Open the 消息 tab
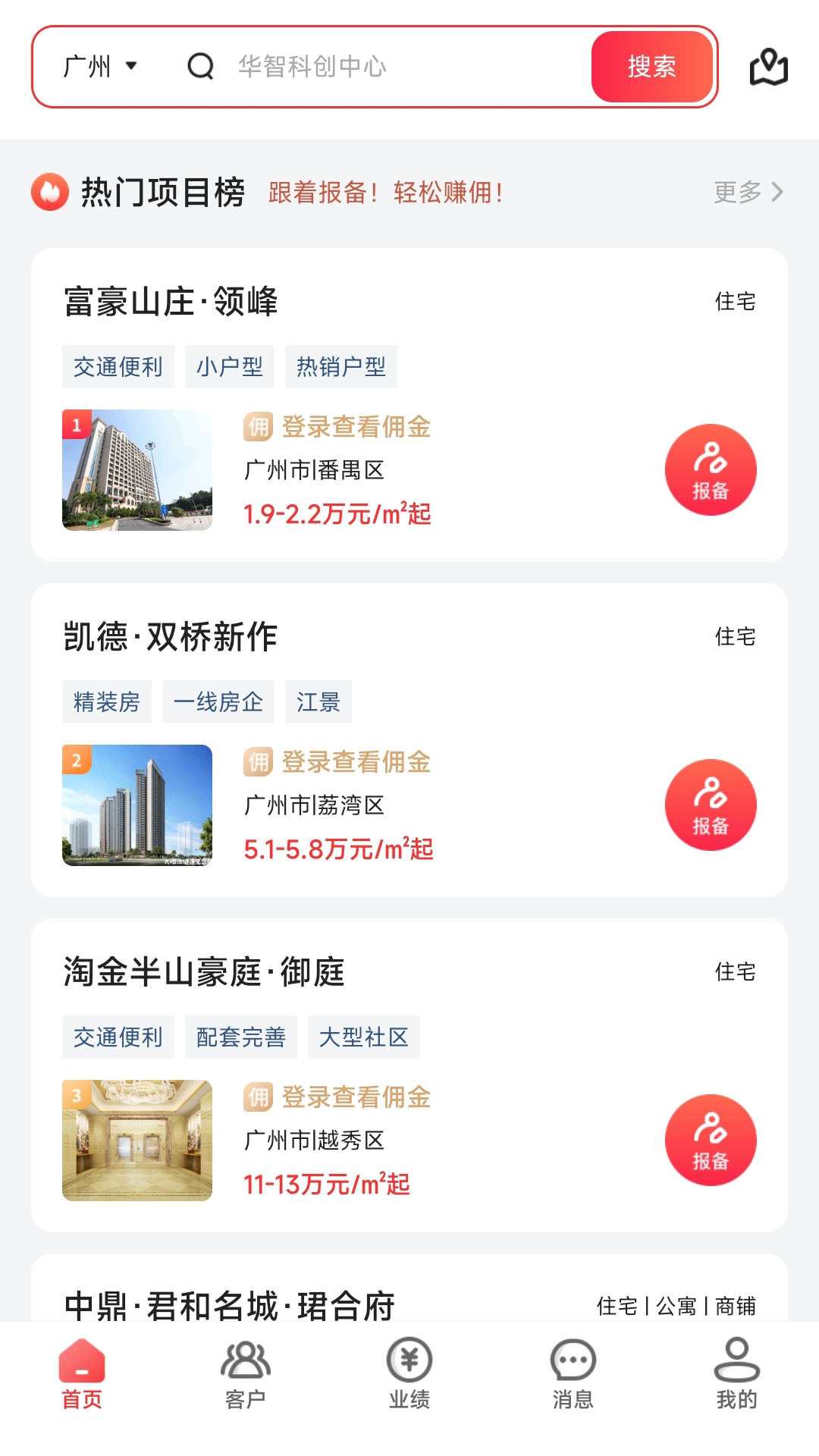The image size is (819, 1456). click(x=573, y=1373)
